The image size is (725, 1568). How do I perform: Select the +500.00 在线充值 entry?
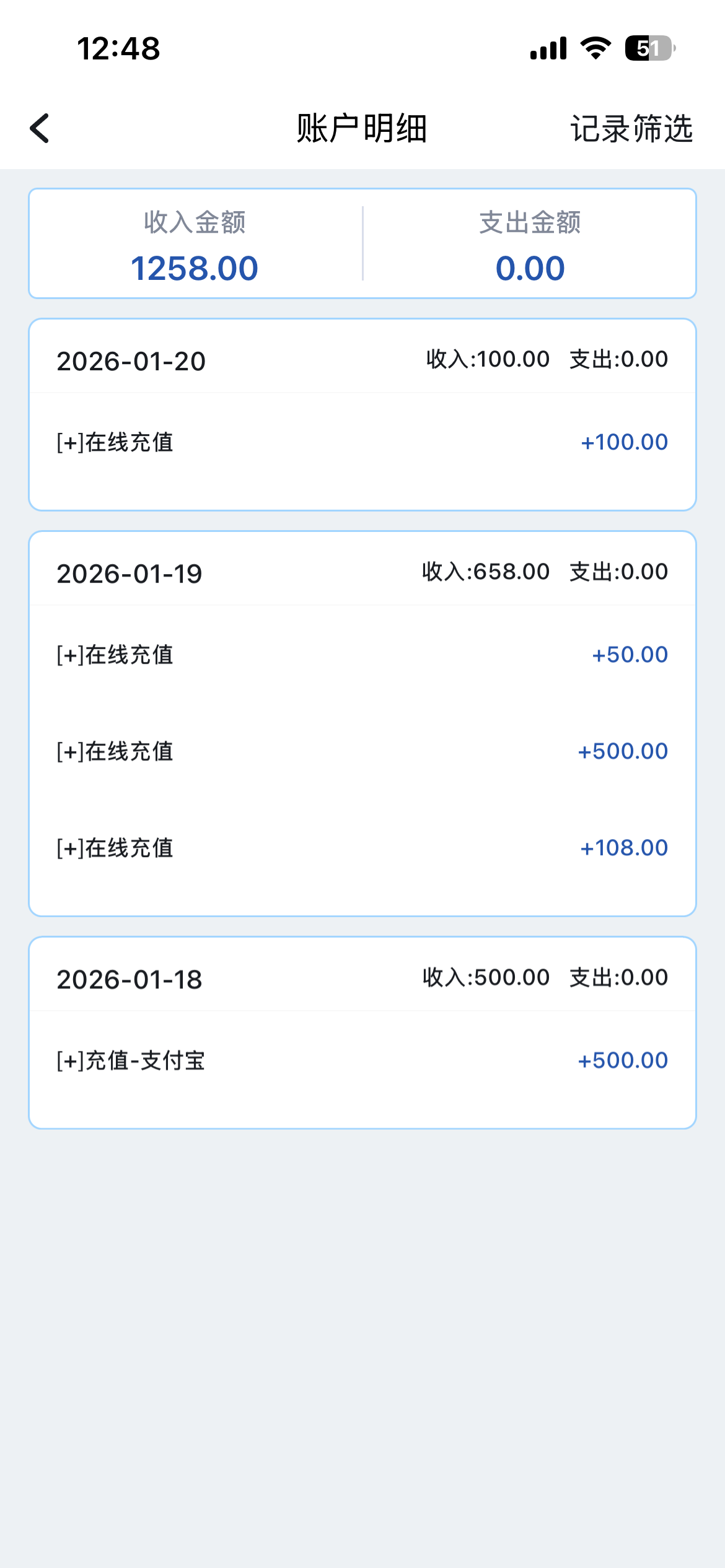(362, 751)
